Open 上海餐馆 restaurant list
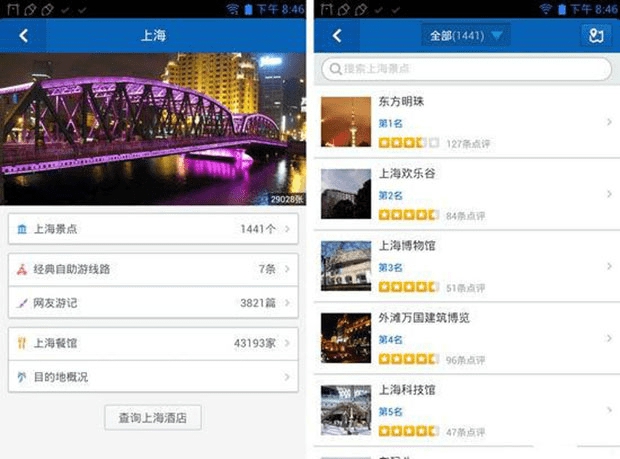This screenshot has height=459, width=620. coord(153,343)
